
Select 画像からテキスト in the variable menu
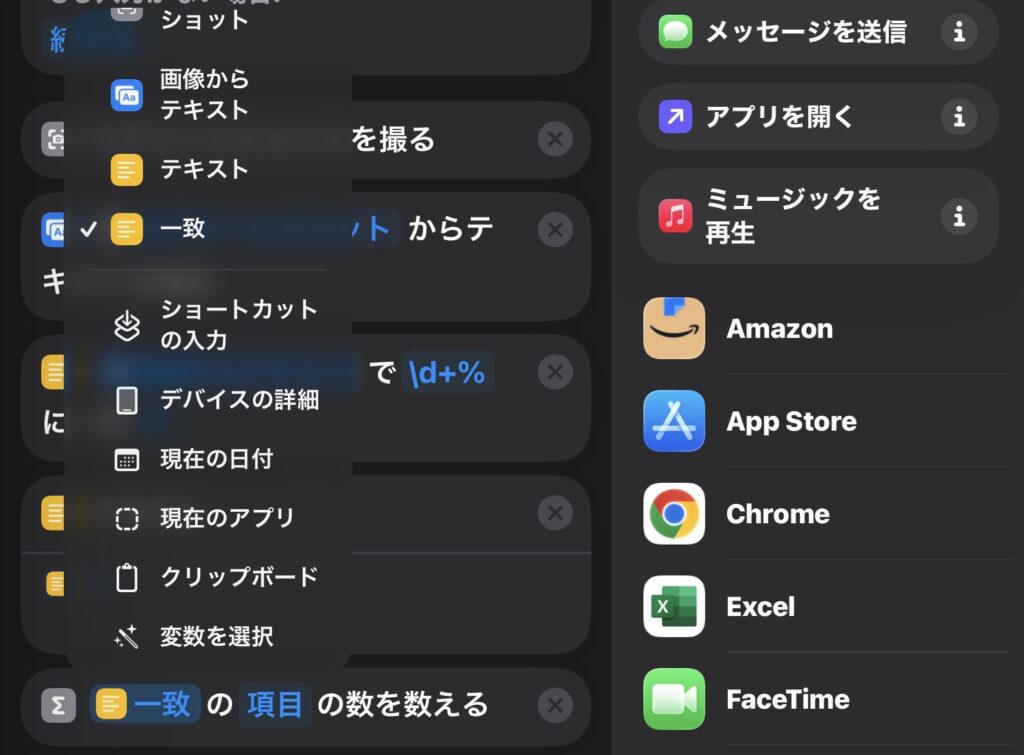(205, 94)
